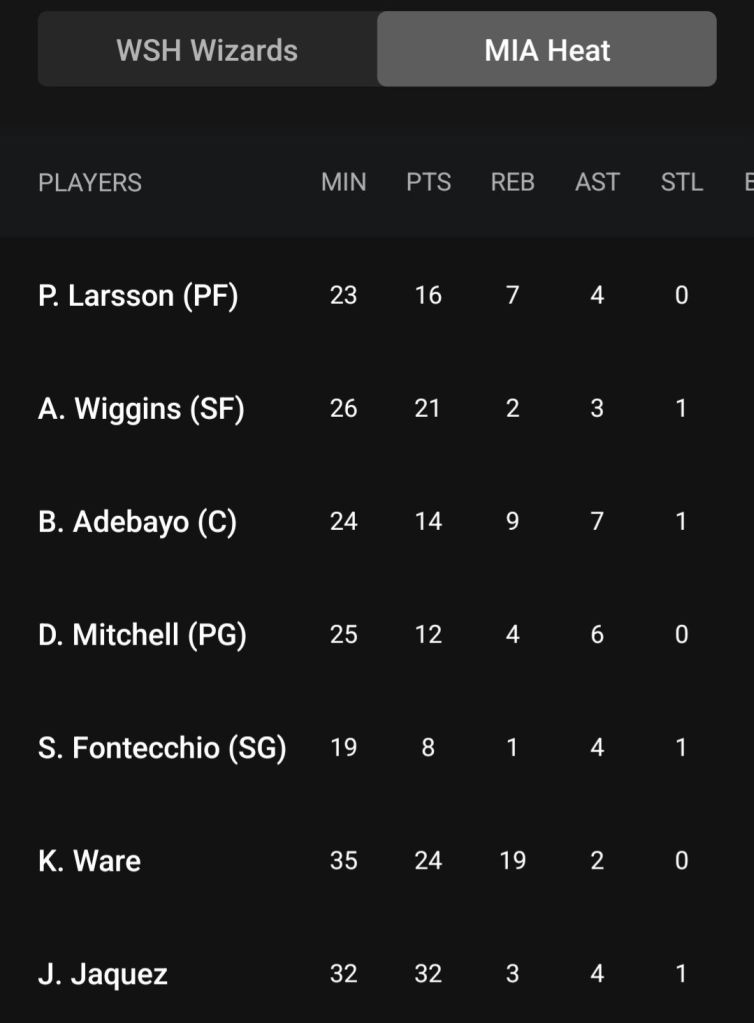754x1023 pixels.
Task: Select the MIA Heat tab
Action: (547, 50)
